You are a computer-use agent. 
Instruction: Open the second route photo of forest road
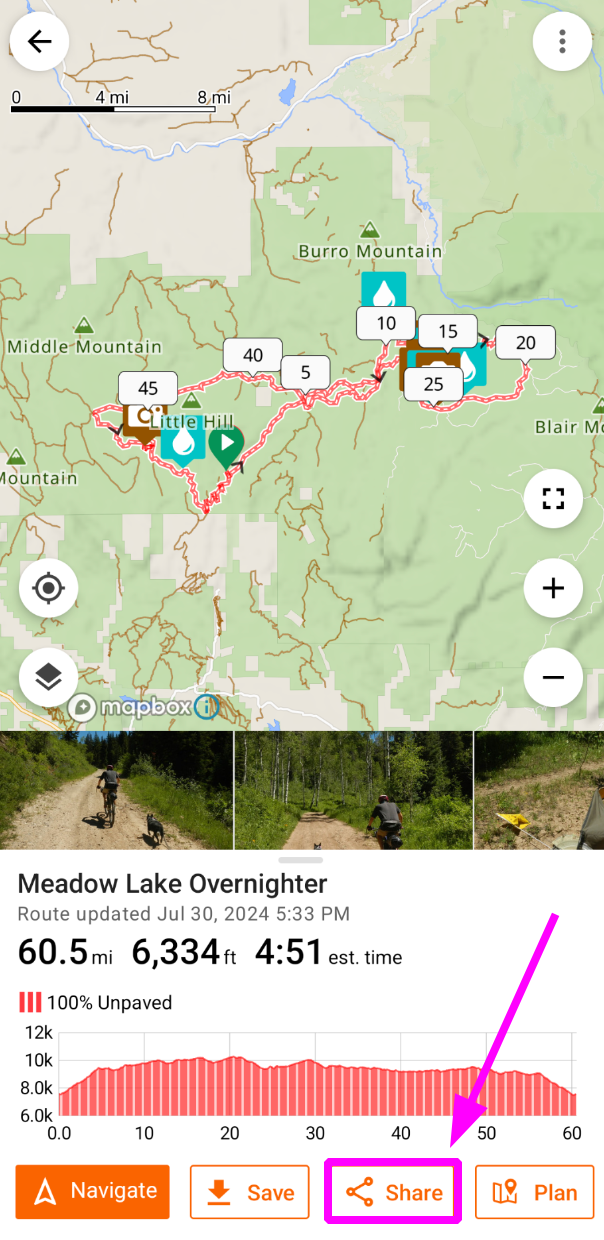coord(353,790)
